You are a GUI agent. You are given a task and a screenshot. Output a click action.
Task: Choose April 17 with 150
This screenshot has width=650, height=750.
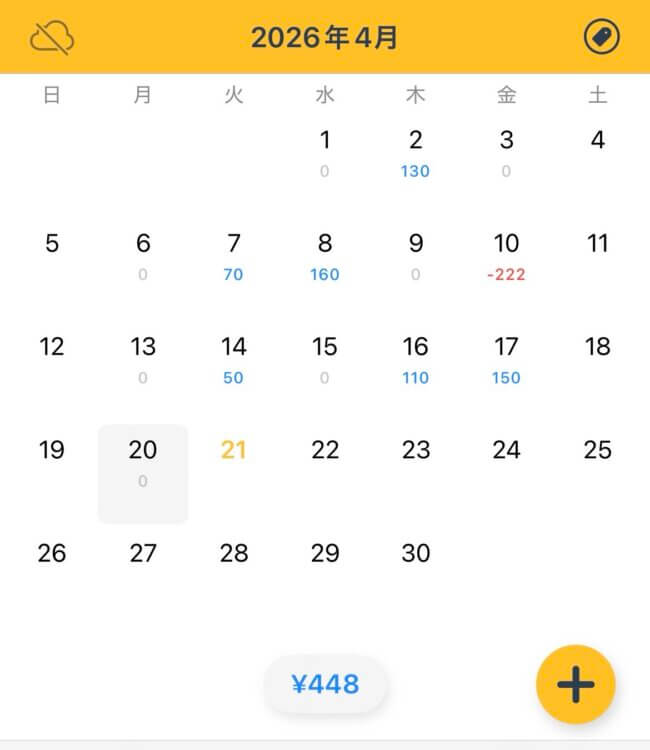click(x=506, y=359)
